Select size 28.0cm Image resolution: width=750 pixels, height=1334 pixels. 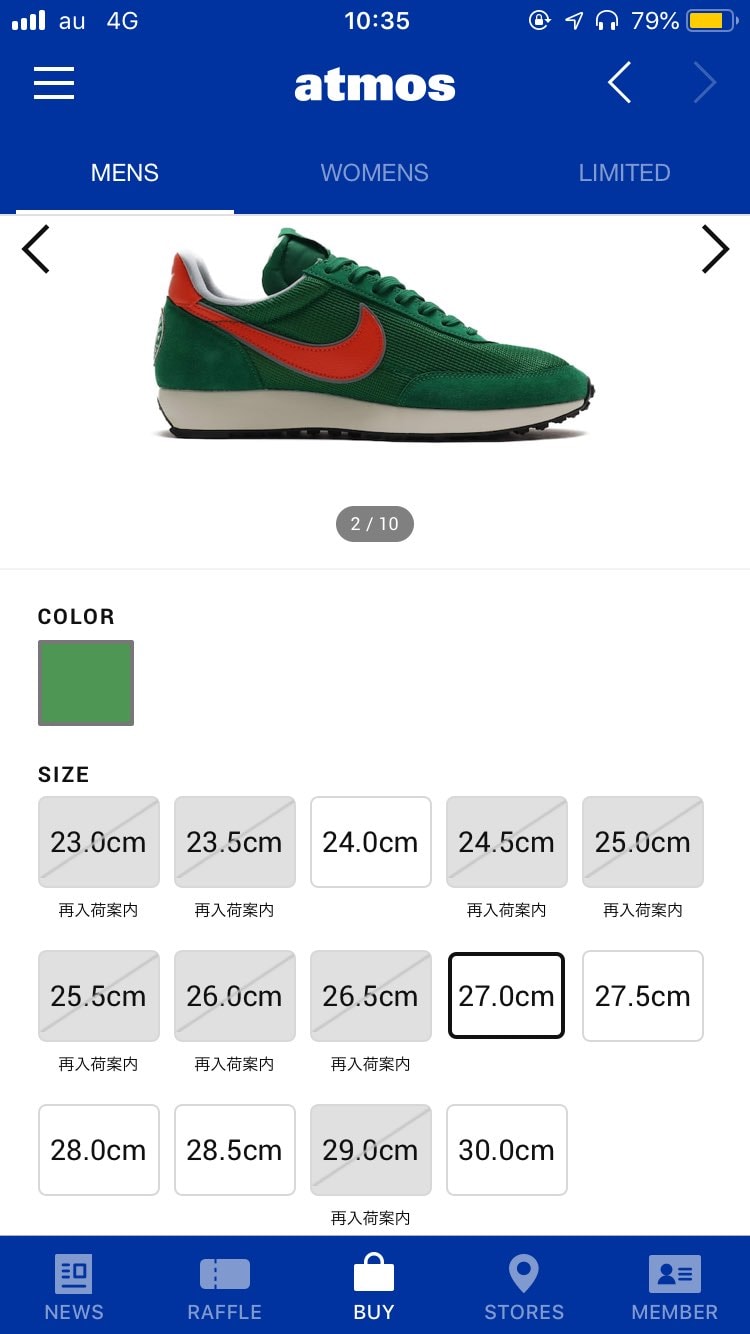coord(98,1150)
